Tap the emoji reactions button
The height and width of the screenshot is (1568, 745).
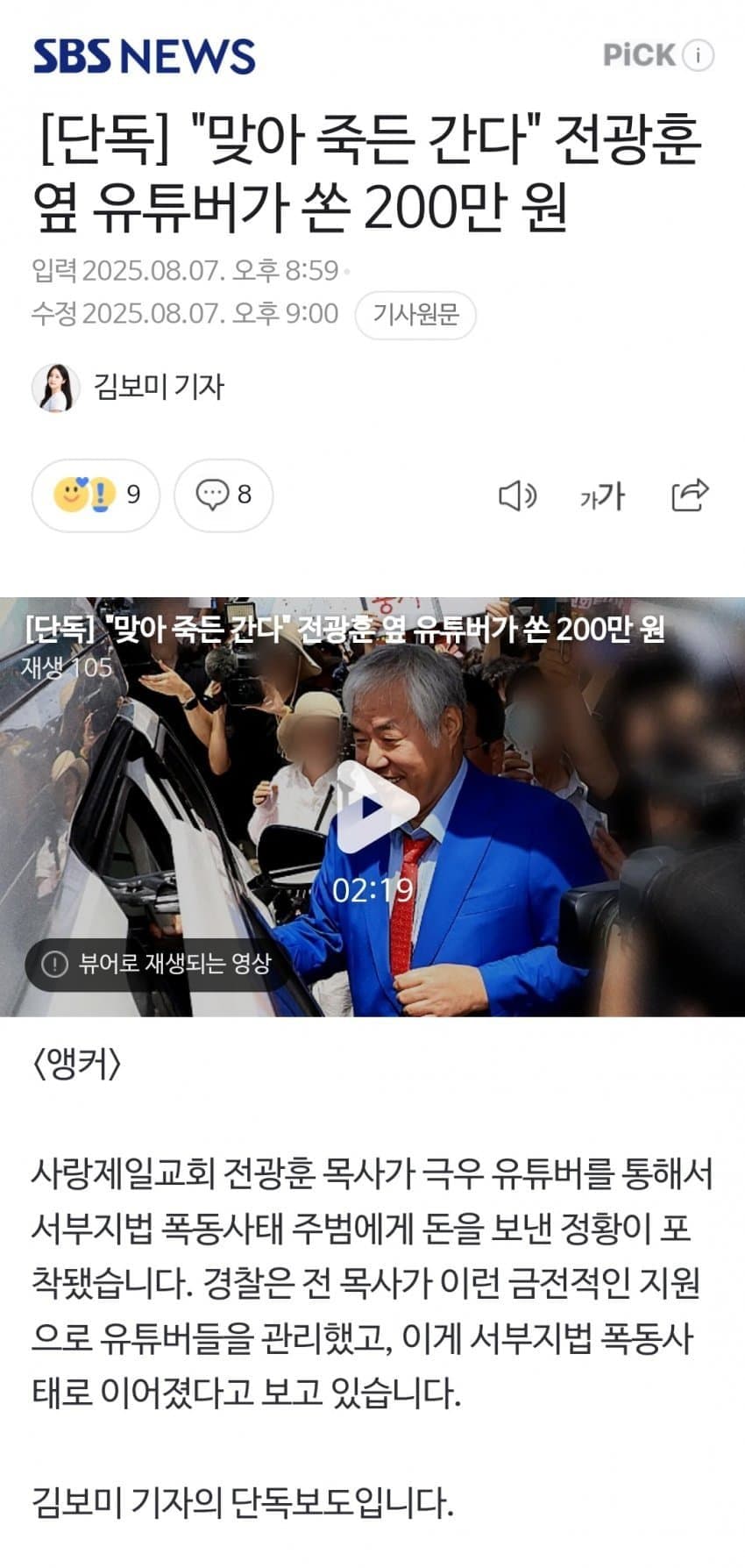click(x=96, y=495)
